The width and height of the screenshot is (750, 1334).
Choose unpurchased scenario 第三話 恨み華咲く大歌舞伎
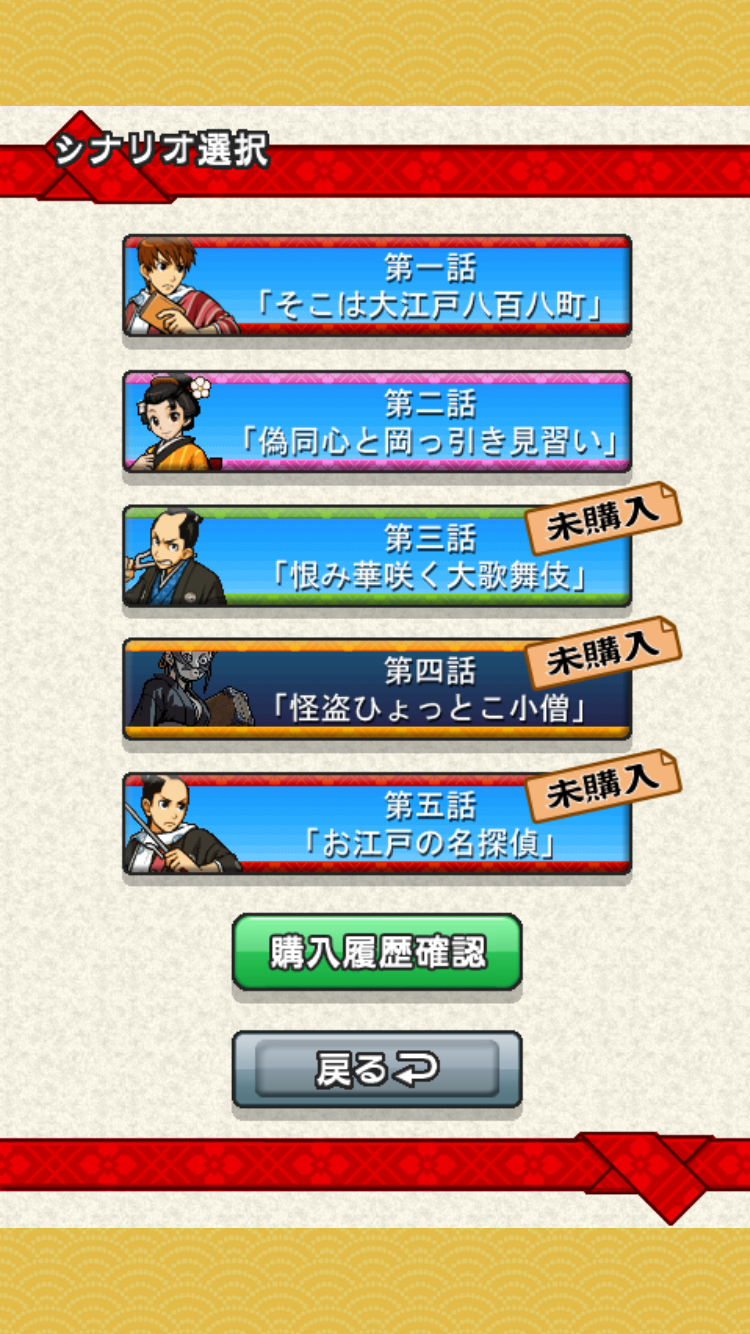[x=377, y=556]
